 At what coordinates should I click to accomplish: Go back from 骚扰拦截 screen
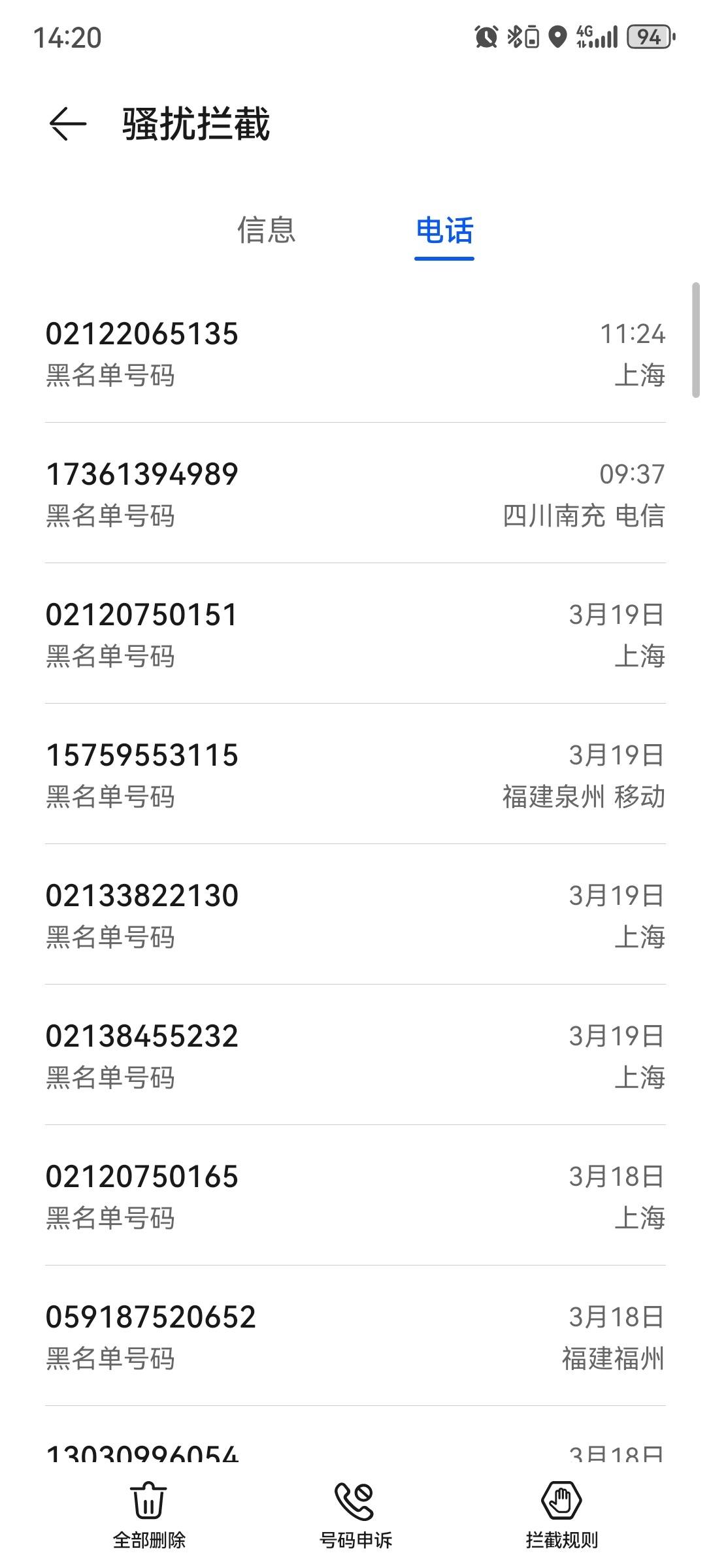point(67,123)
